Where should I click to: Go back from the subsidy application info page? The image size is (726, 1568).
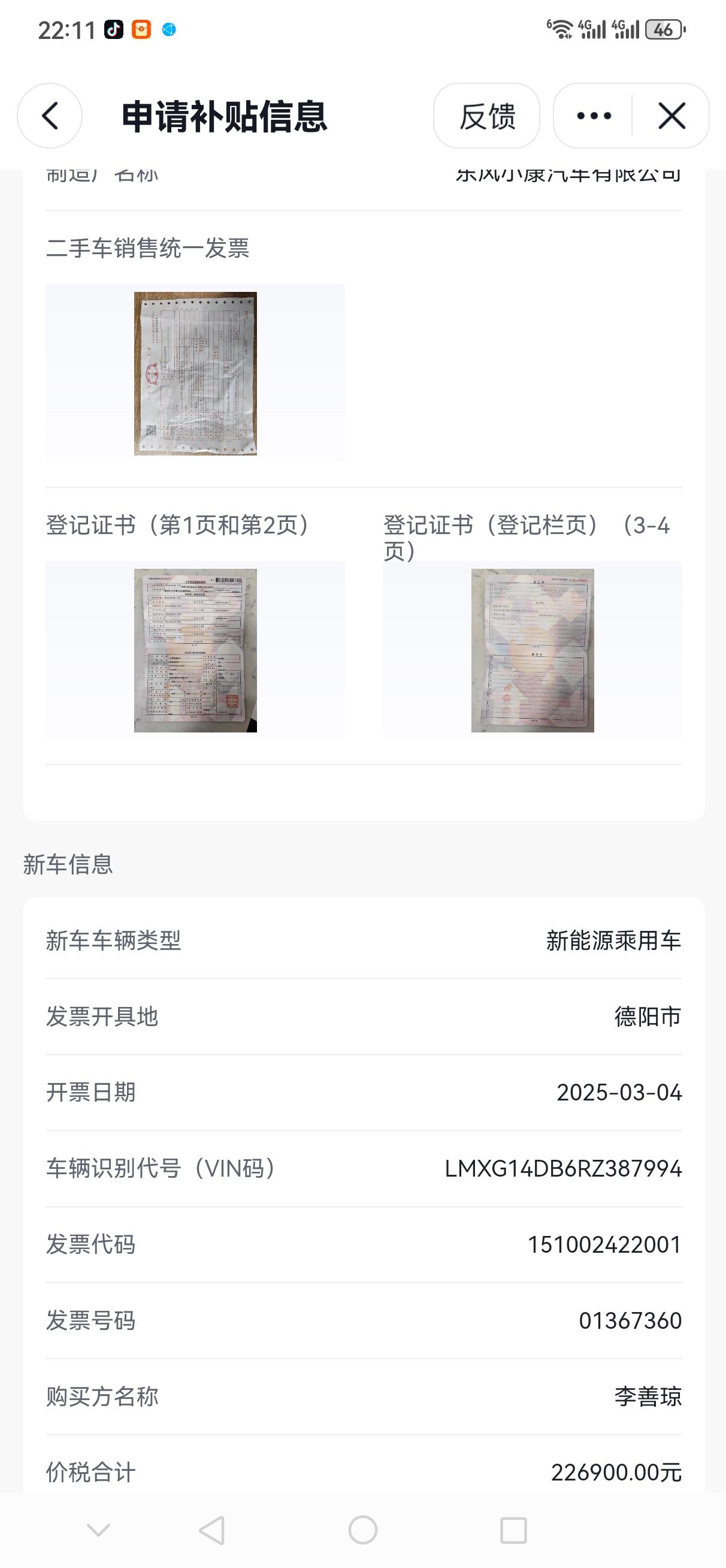pyautogui.click(x=50, y=116)
